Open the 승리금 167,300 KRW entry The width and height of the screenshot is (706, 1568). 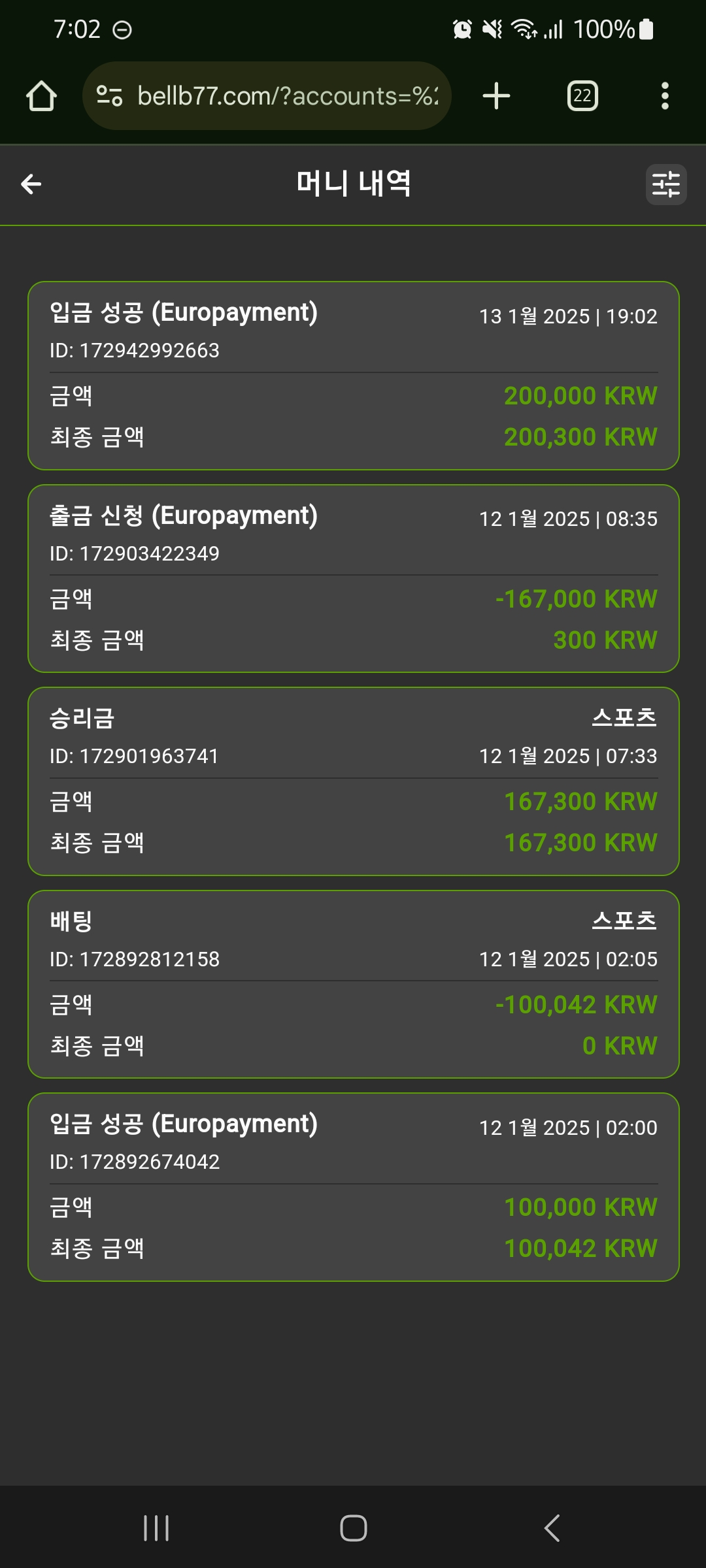click(354, 781)
